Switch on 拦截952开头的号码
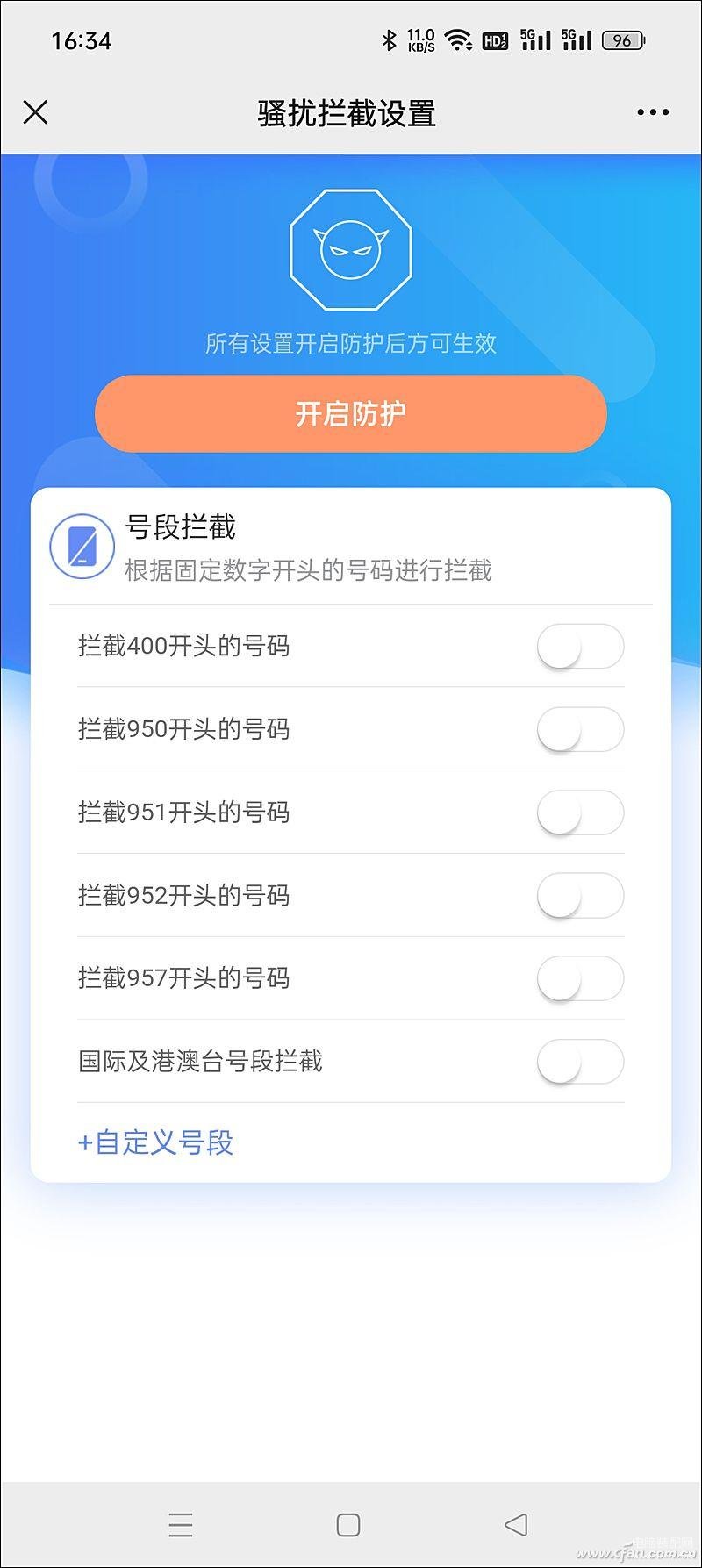 (x=580, y=896)
